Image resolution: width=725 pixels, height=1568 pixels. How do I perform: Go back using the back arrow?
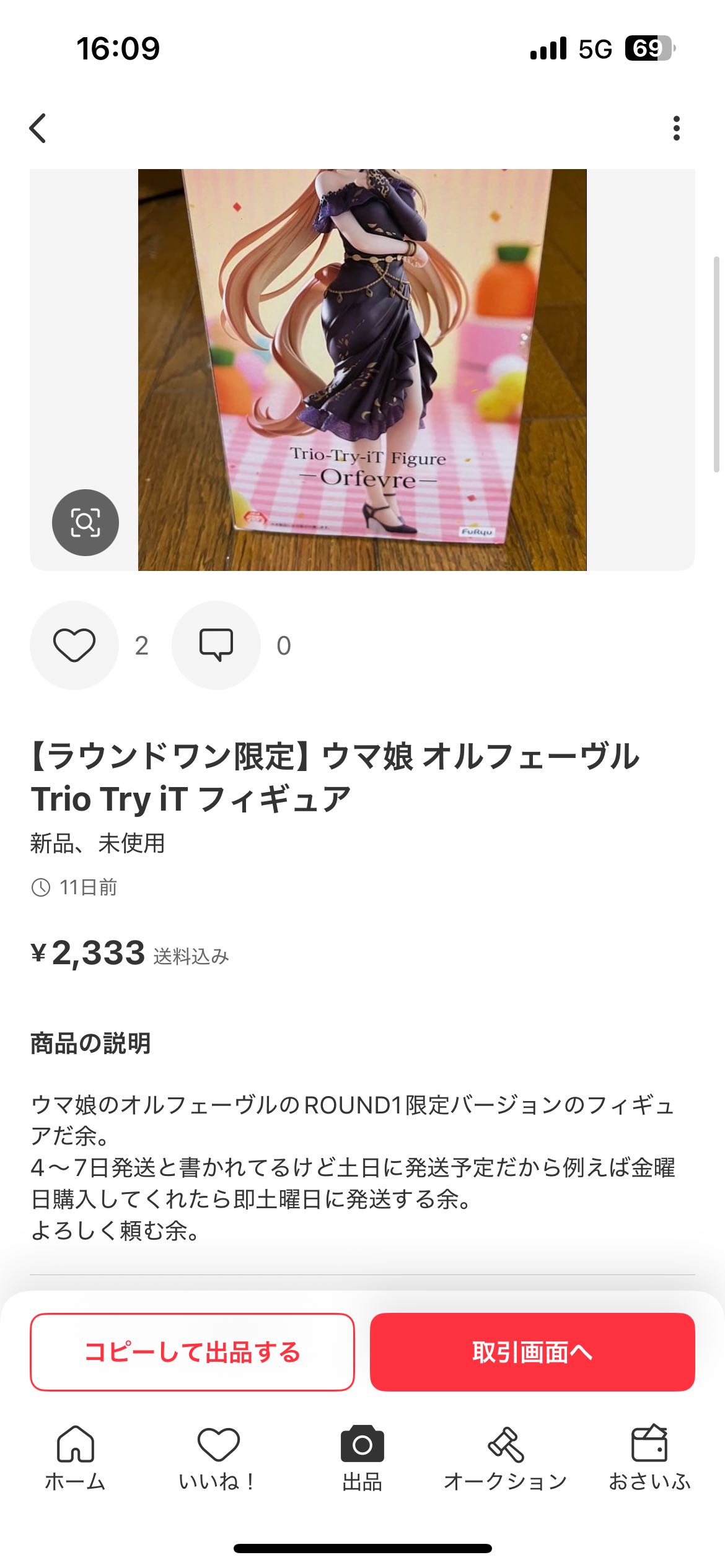pos(38,128)
